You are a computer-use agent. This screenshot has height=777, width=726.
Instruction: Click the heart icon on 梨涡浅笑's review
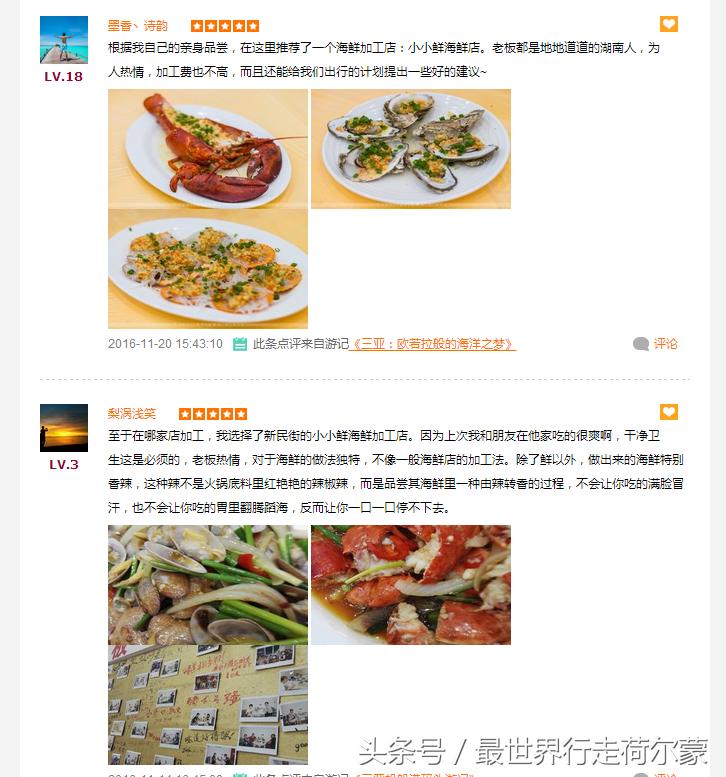point(668,411)
